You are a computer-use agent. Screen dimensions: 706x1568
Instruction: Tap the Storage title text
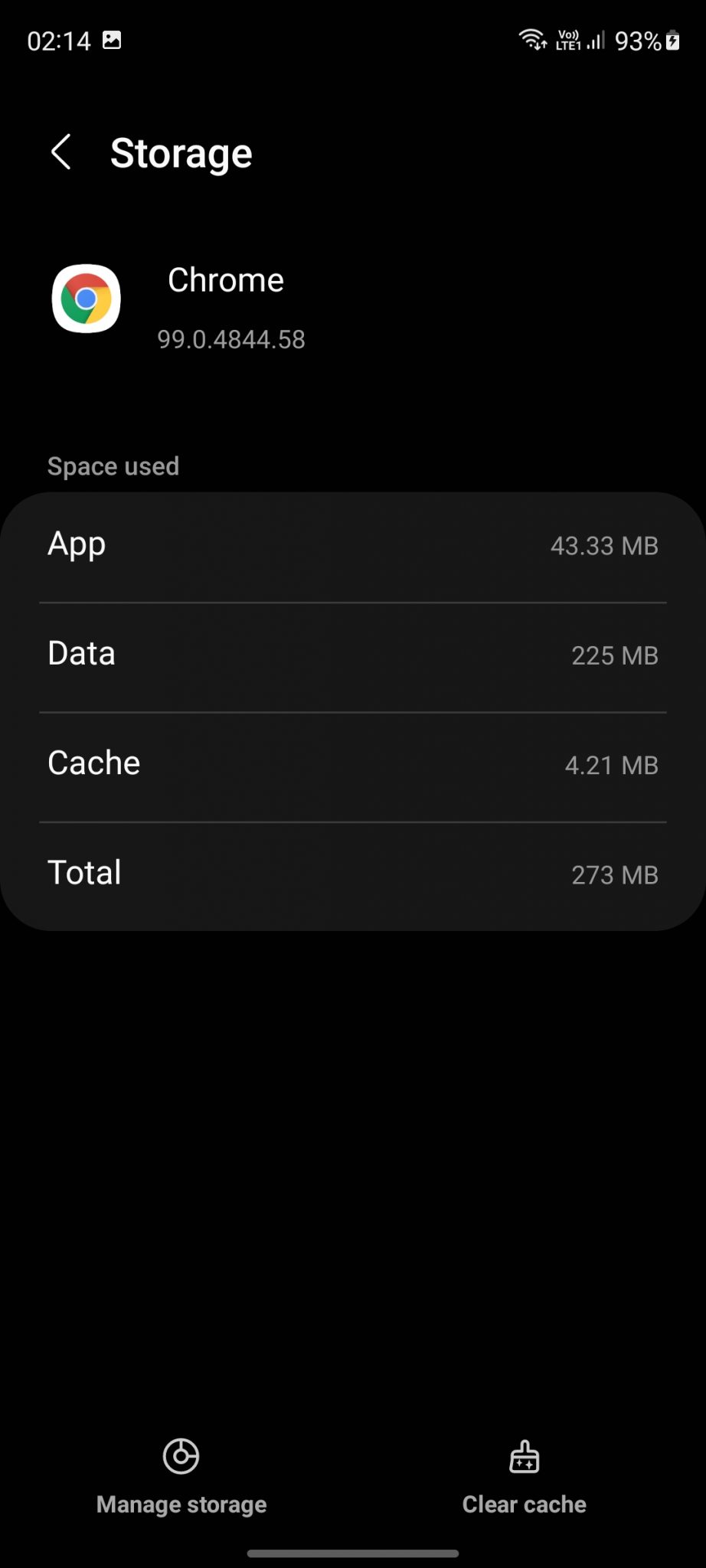click(181, 152)
